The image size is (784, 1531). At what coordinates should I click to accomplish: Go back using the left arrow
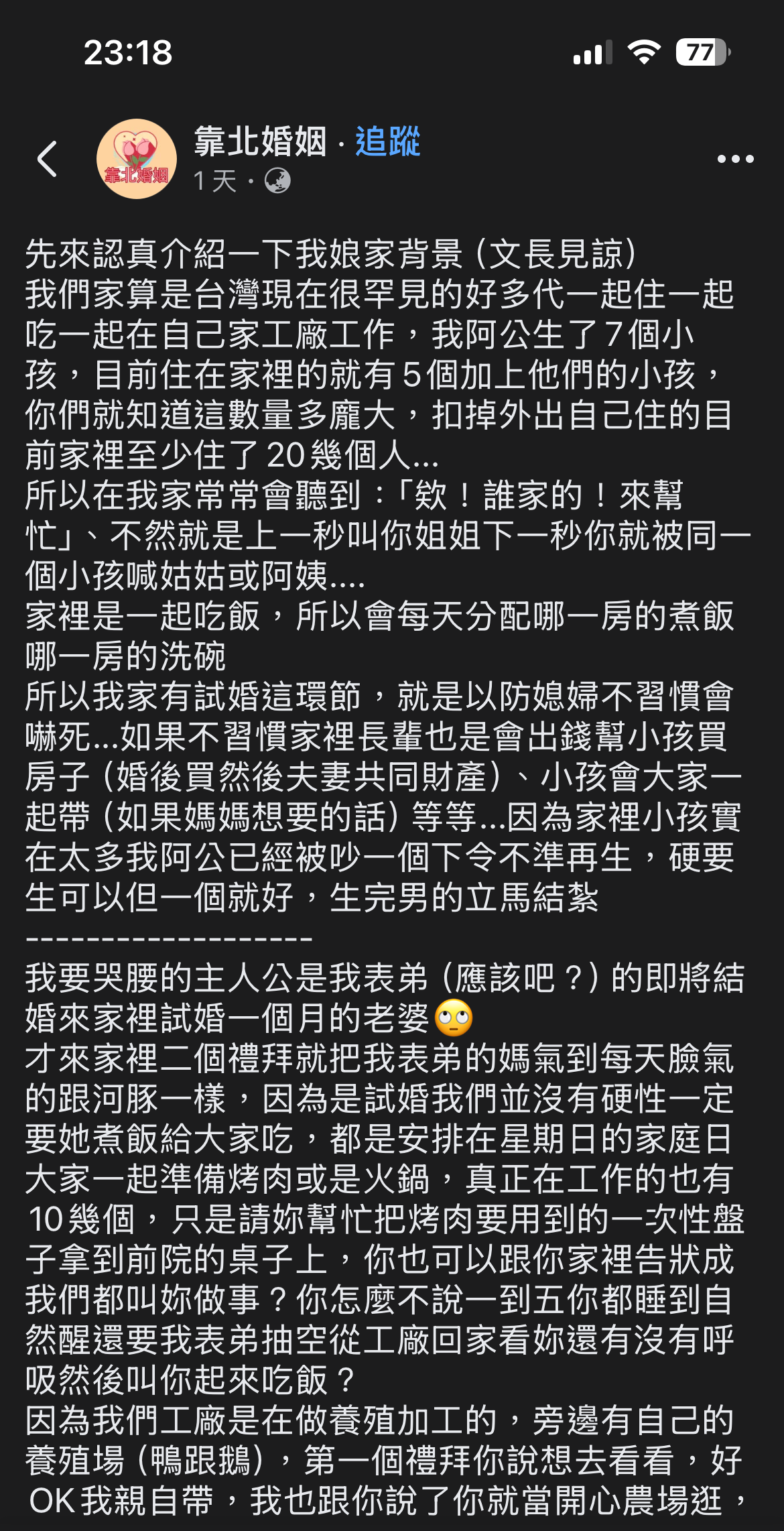click(47, 159)
